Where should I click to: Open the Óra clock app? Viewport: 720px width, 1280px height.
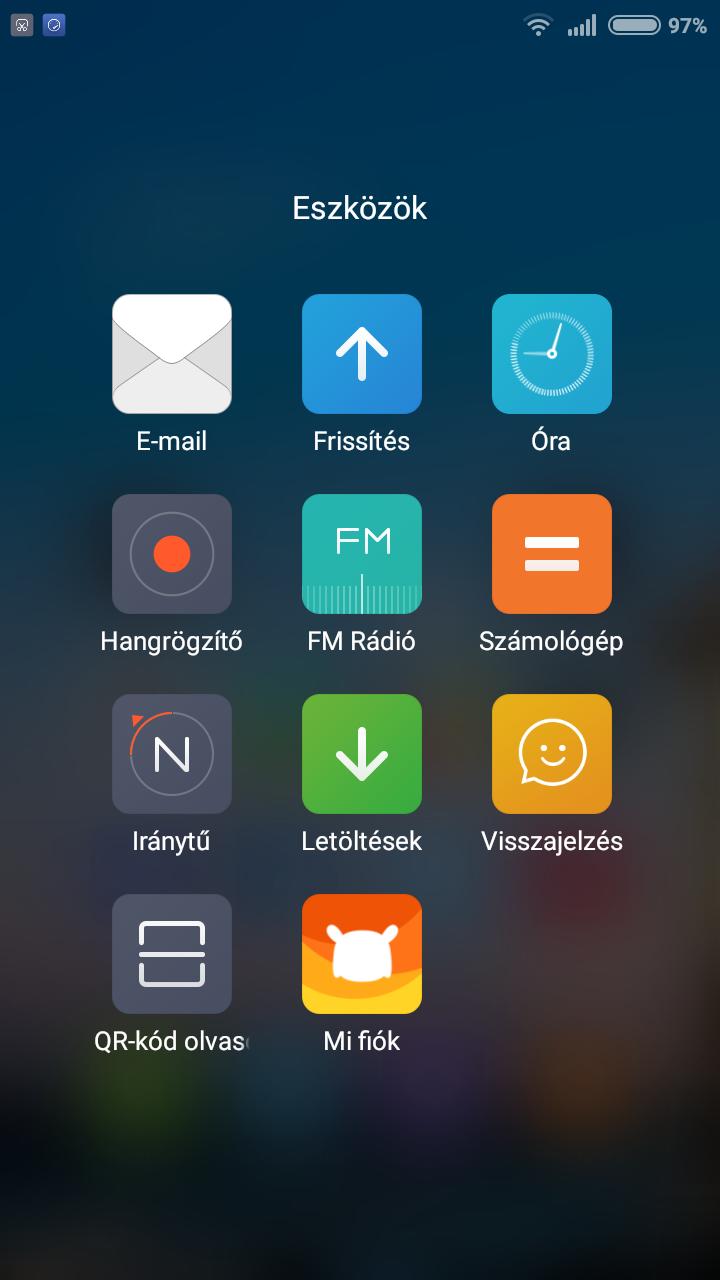point(552,354)
